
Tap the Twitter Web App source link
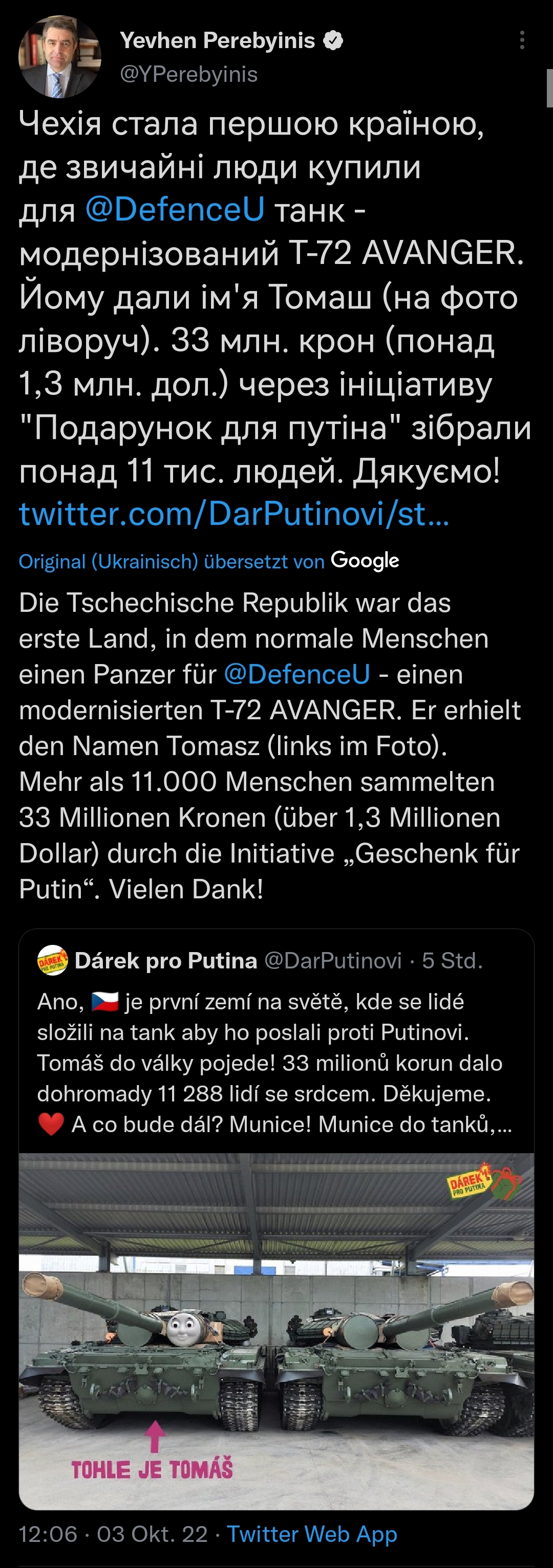[312, 1535]
